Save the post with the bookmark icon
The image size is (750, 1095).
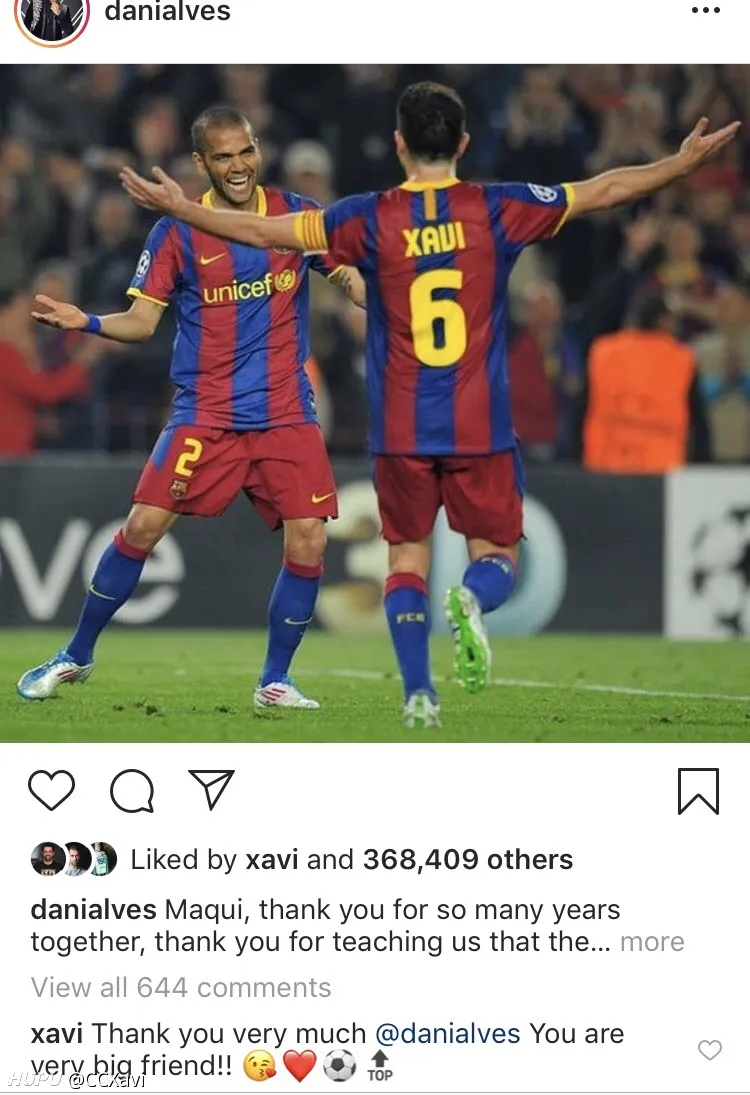tap(698, 791)
